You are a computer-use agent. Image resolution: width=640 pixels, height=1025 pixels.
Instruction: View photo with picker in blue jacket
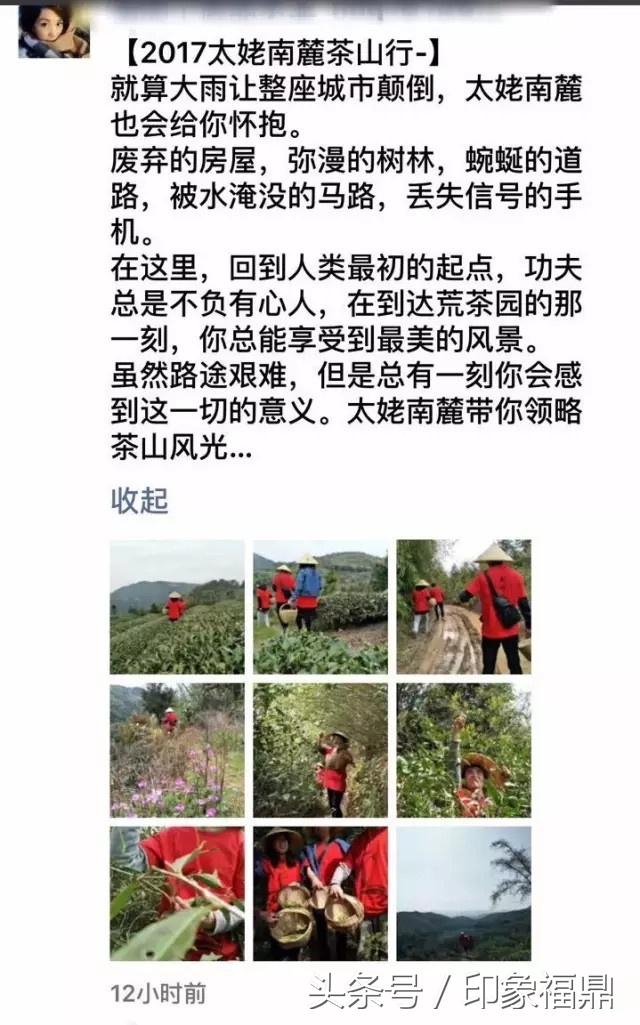[320, 607]
